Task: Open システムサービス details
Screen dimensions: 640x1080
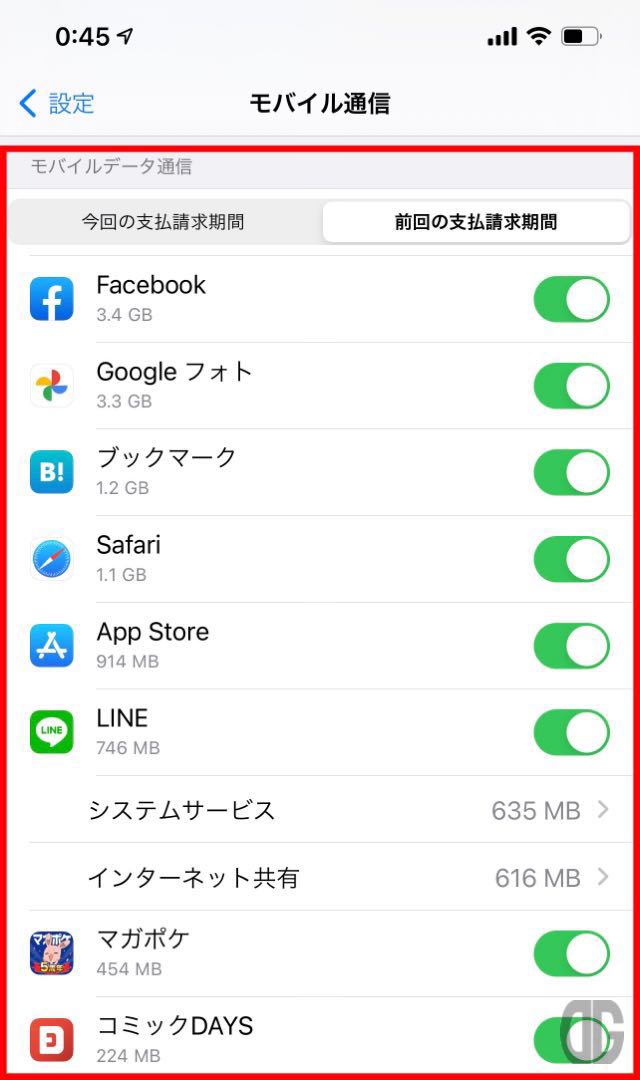Action: (331, 810)
